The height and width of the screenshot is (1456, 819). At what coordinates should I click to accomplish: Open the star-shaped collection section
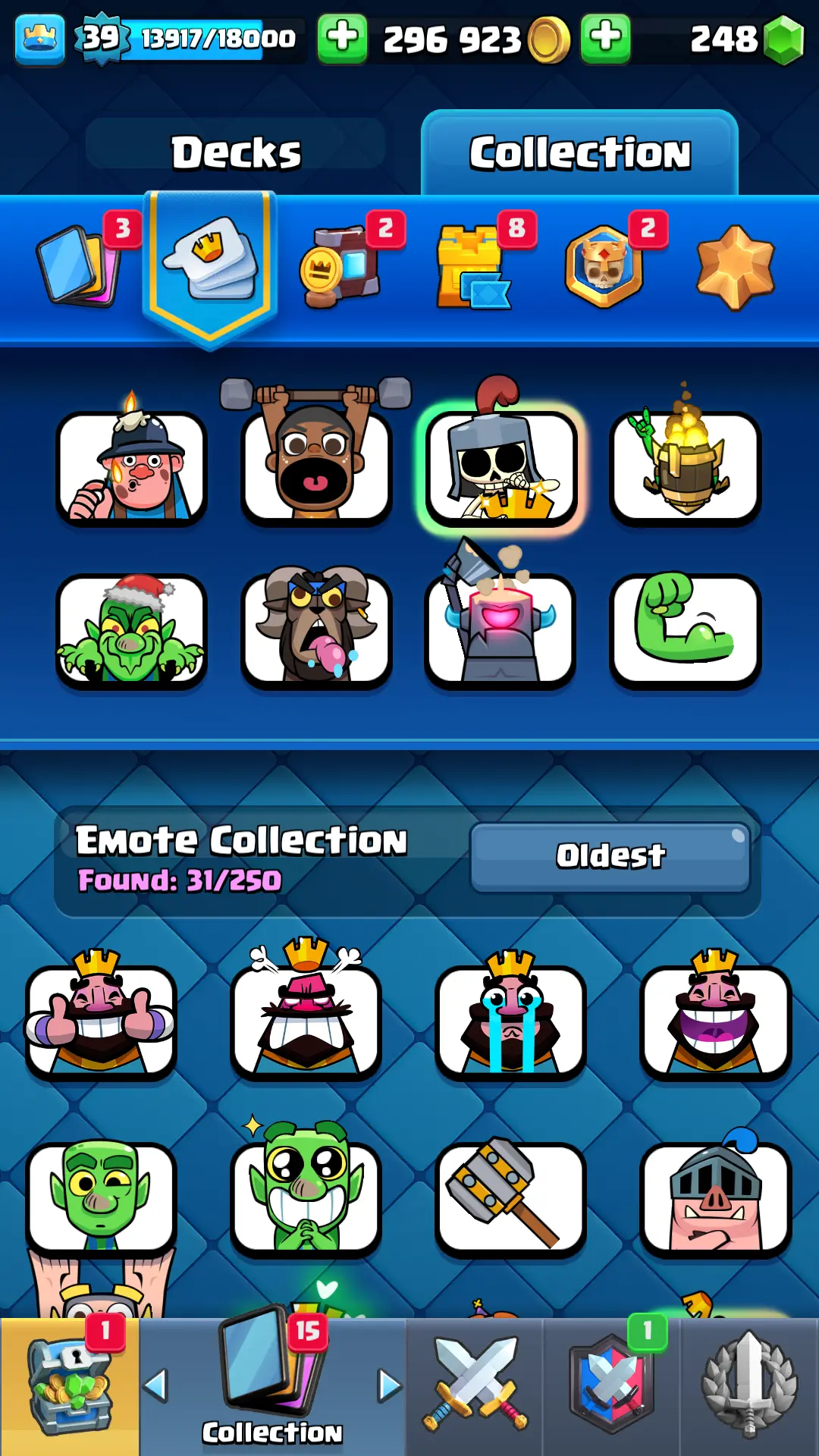pyautogui.click(x=735, y=267)
